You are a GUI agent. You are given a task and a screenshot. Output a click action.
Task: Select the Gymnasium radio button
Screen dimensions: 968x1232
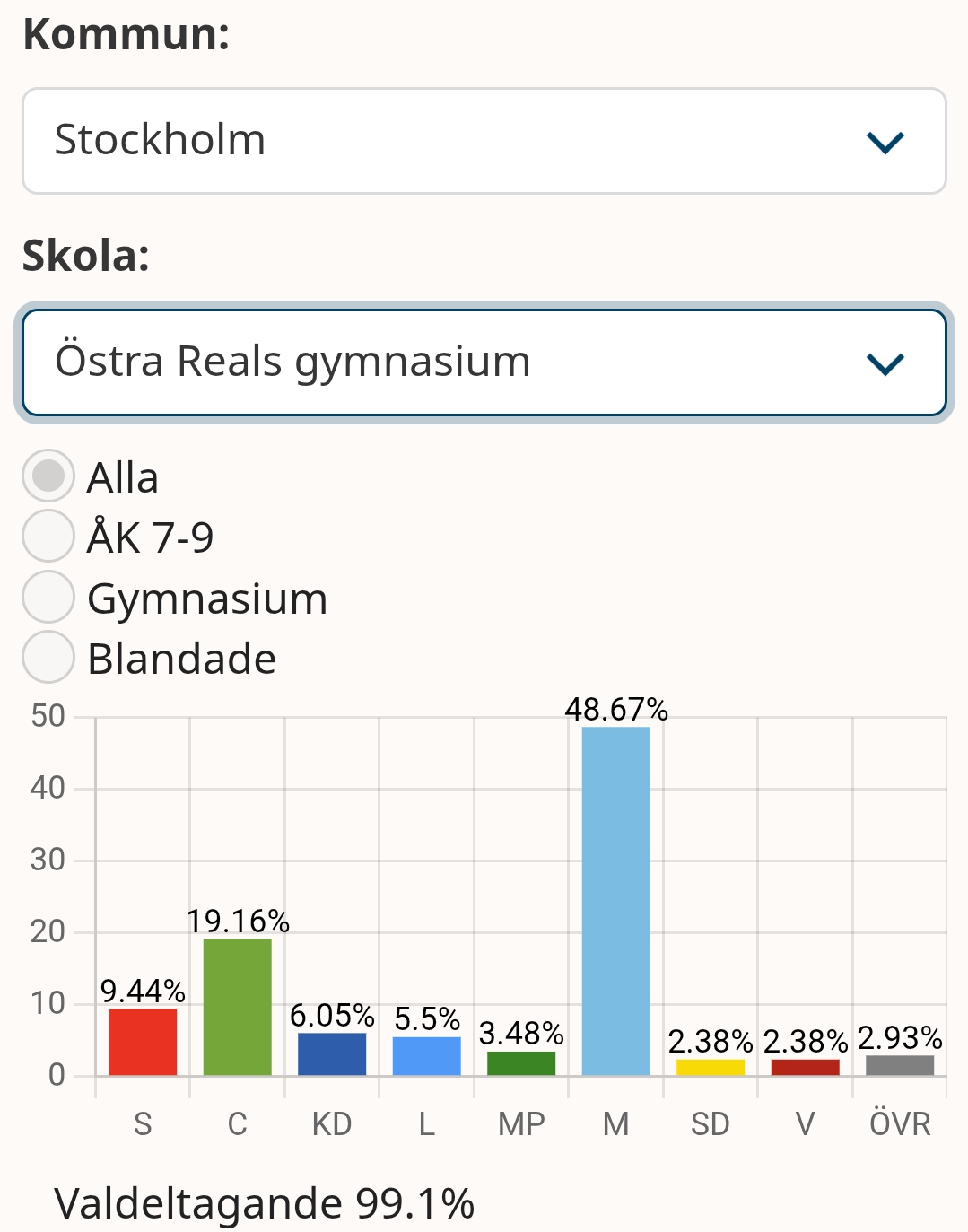[x=48, y=597]
